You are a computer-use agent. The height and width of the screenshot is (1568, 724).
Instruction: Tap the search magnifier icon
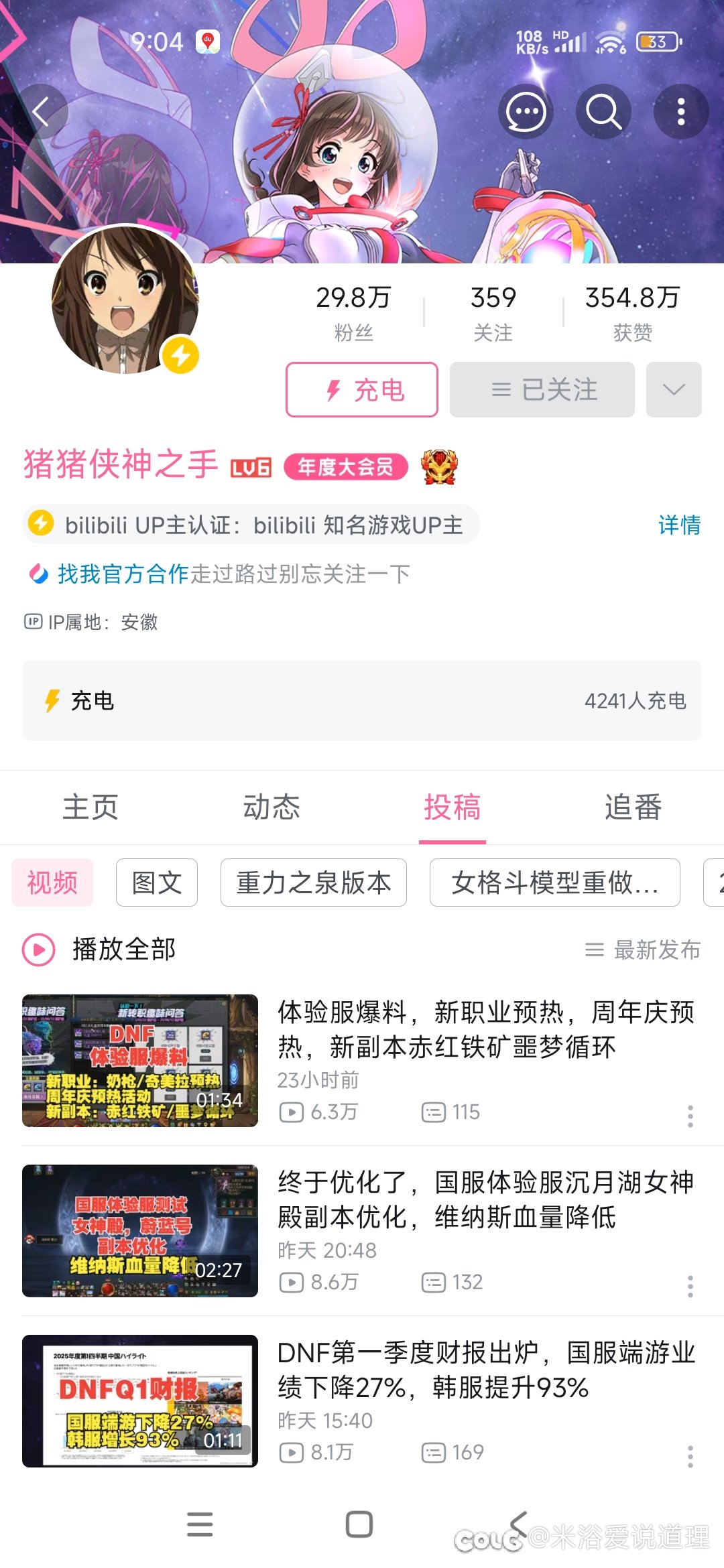(603, 111)
